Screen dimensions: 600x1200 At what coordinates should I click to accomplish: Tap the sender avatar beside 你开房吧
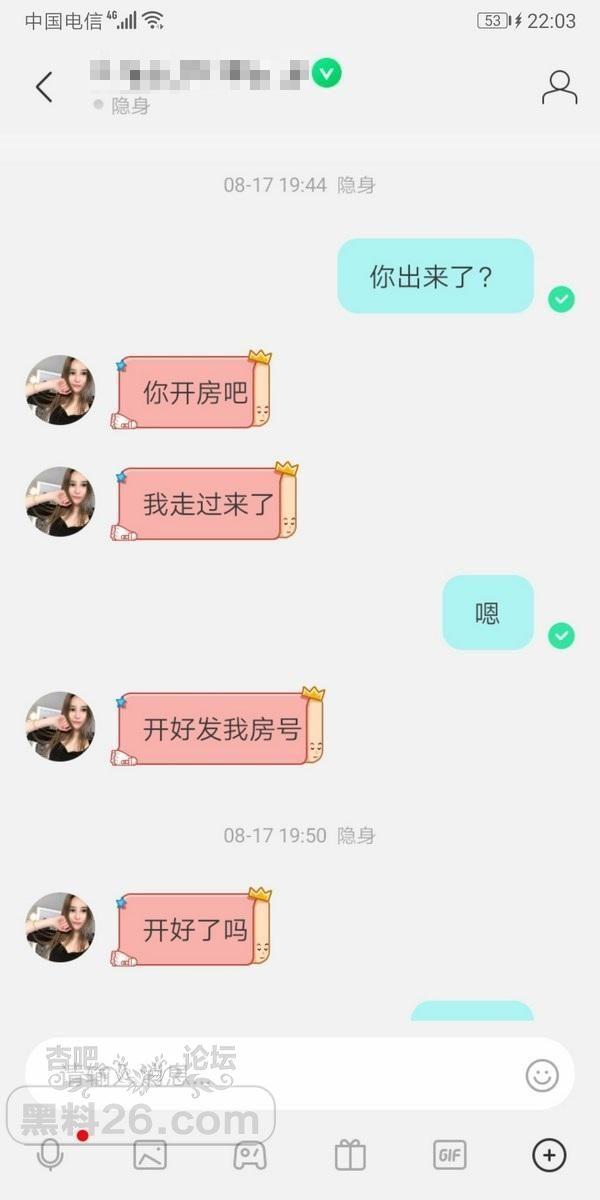coord(60,390)
